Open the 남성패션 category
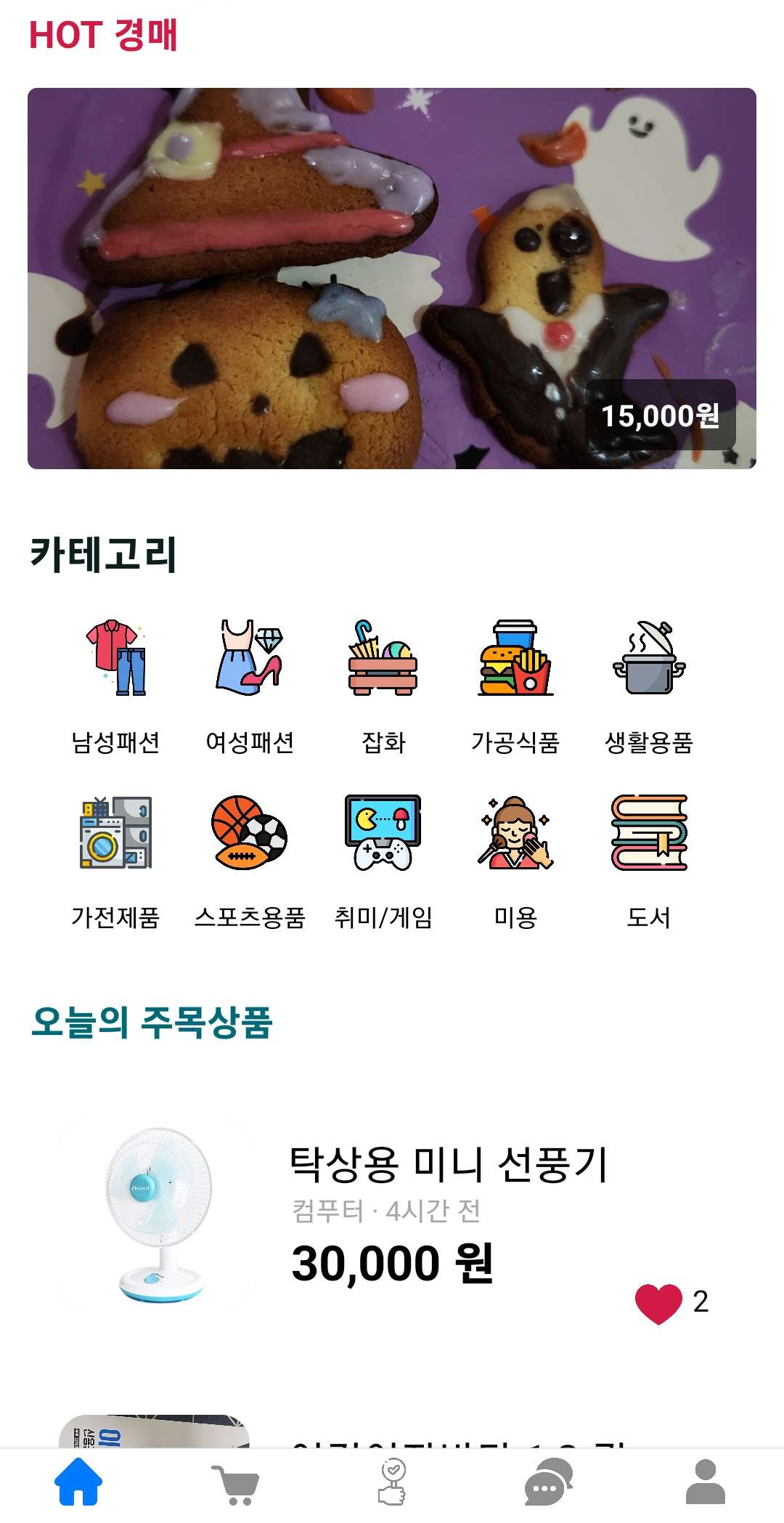The width and height of the screenshot is (784, 1523). [x=115, y=686]
